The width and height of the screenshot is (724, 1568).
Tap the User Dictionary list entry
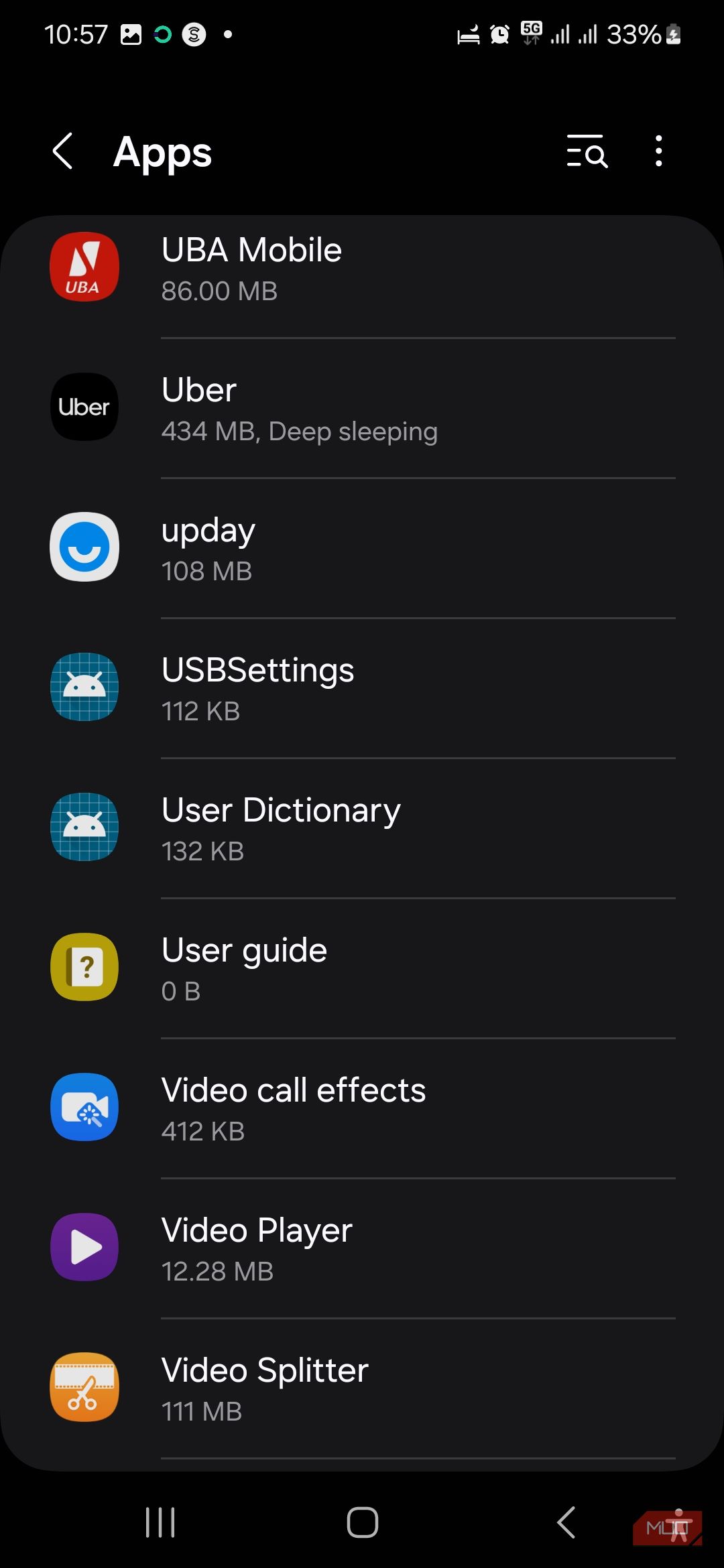(x=362, y=828)
